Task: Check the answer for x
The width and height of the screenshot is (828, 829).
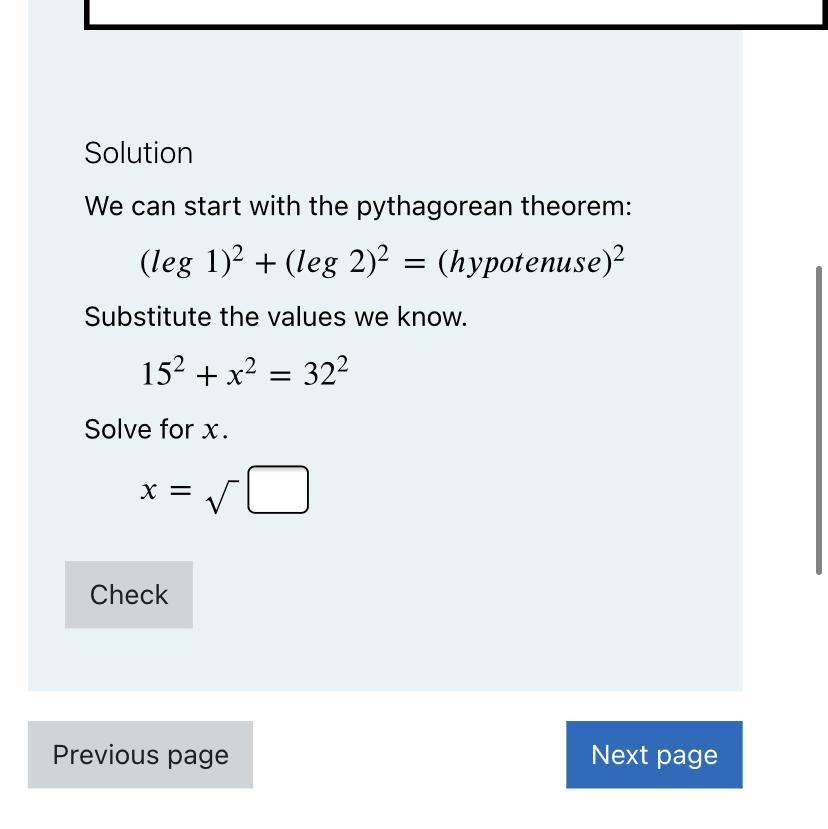Action: coord(129,595)
